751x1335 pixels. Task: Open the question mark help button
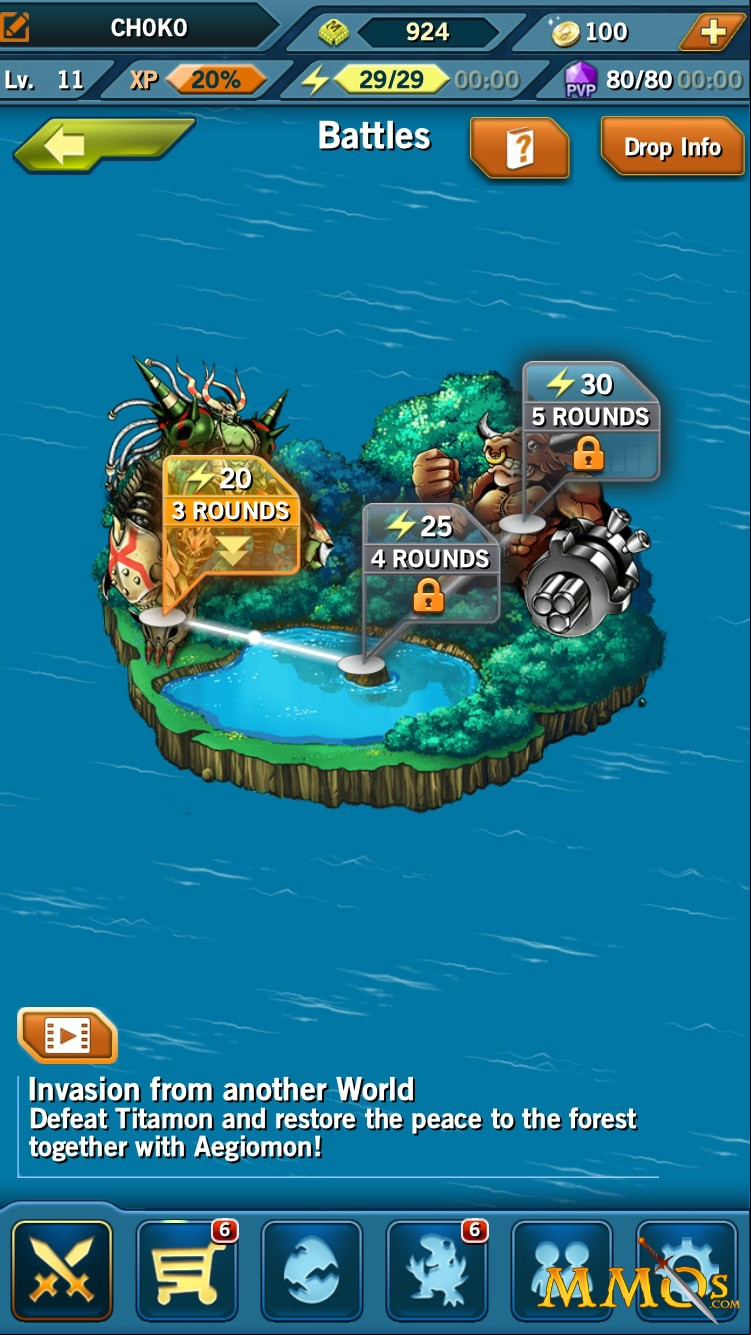click(x=520, y=148)
